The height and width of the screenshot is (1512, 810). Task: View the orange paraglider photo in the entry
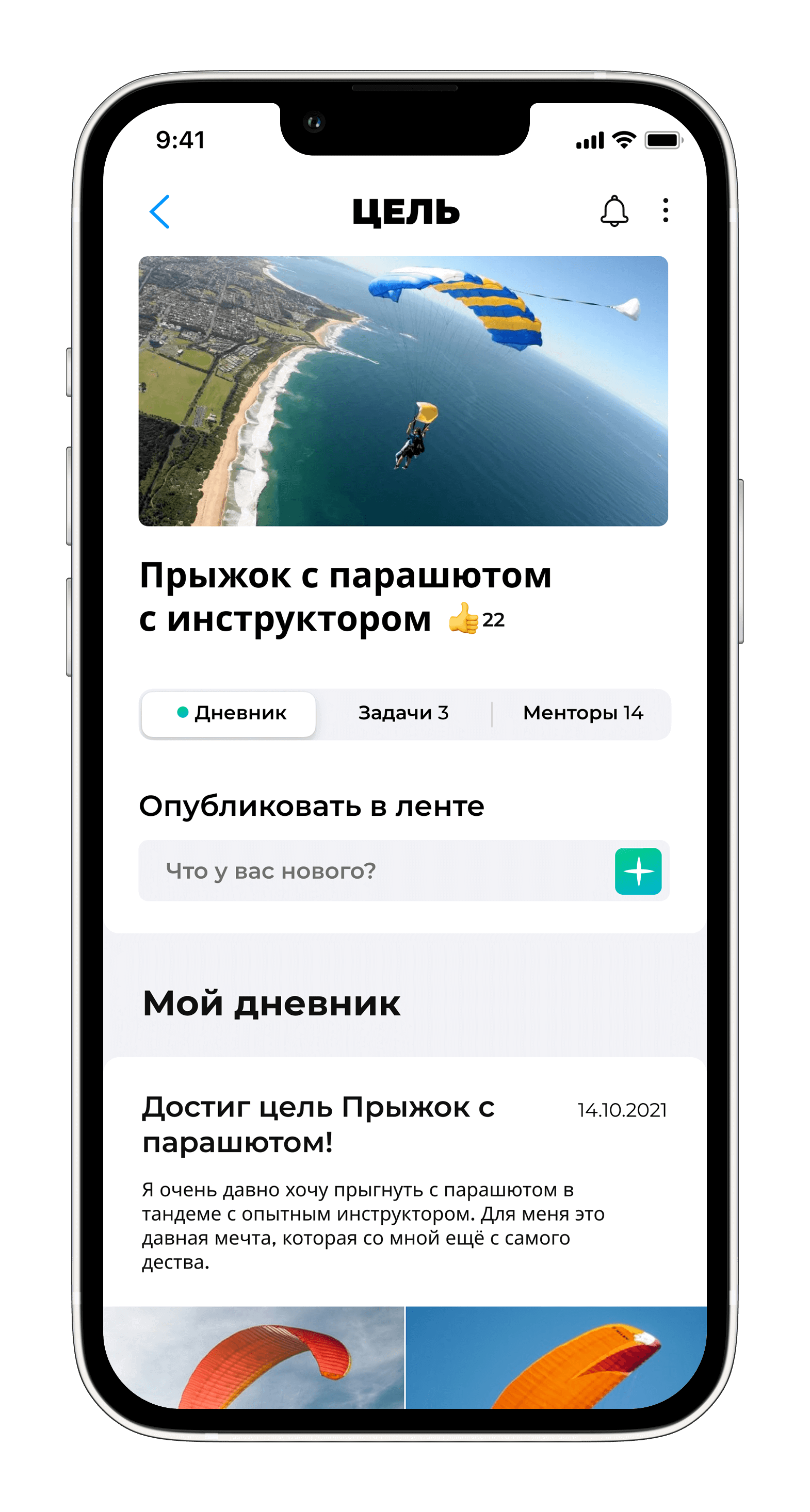[556, 1357]
